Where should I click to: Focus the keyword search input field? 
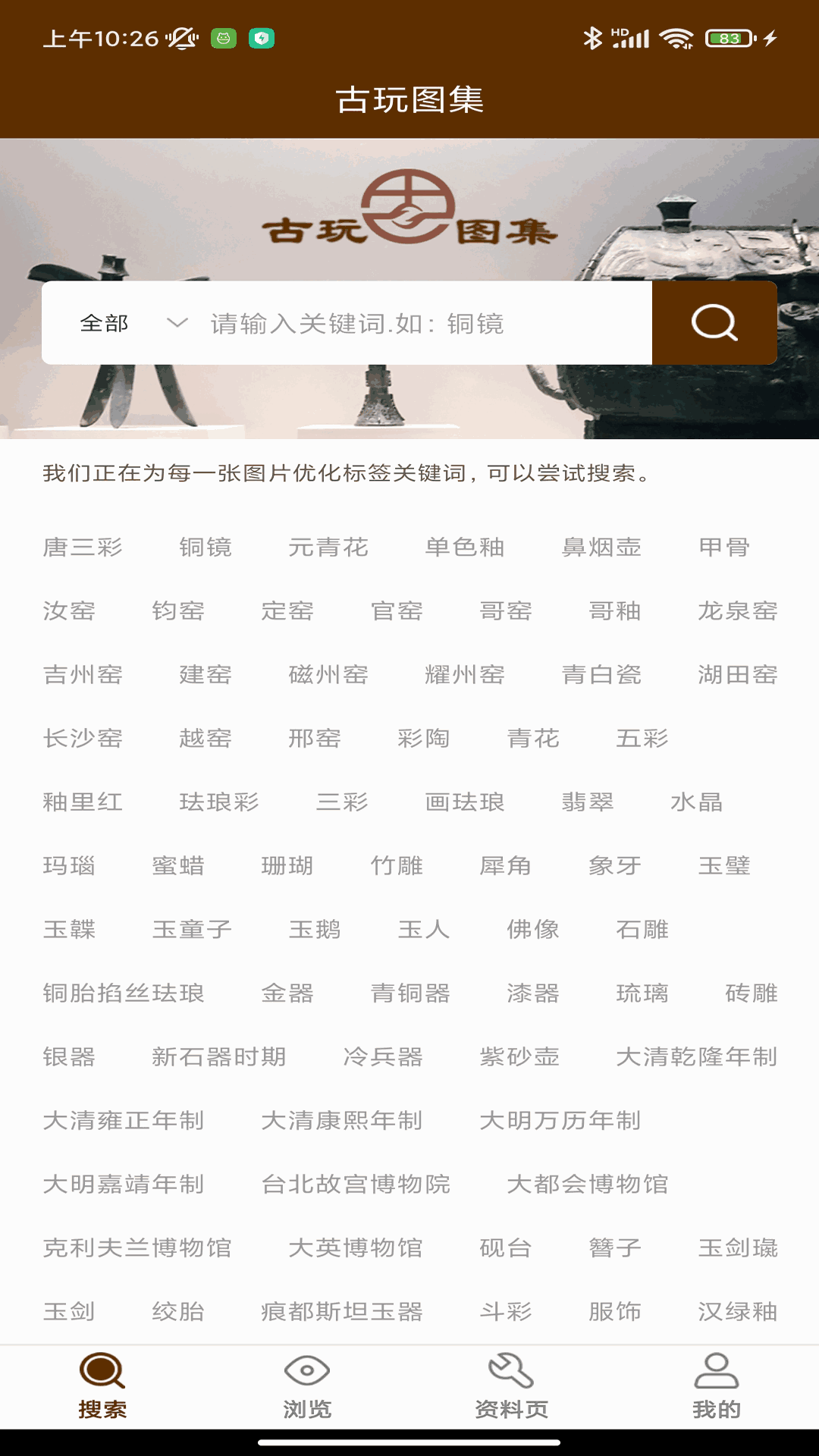(x=425, y=324)
